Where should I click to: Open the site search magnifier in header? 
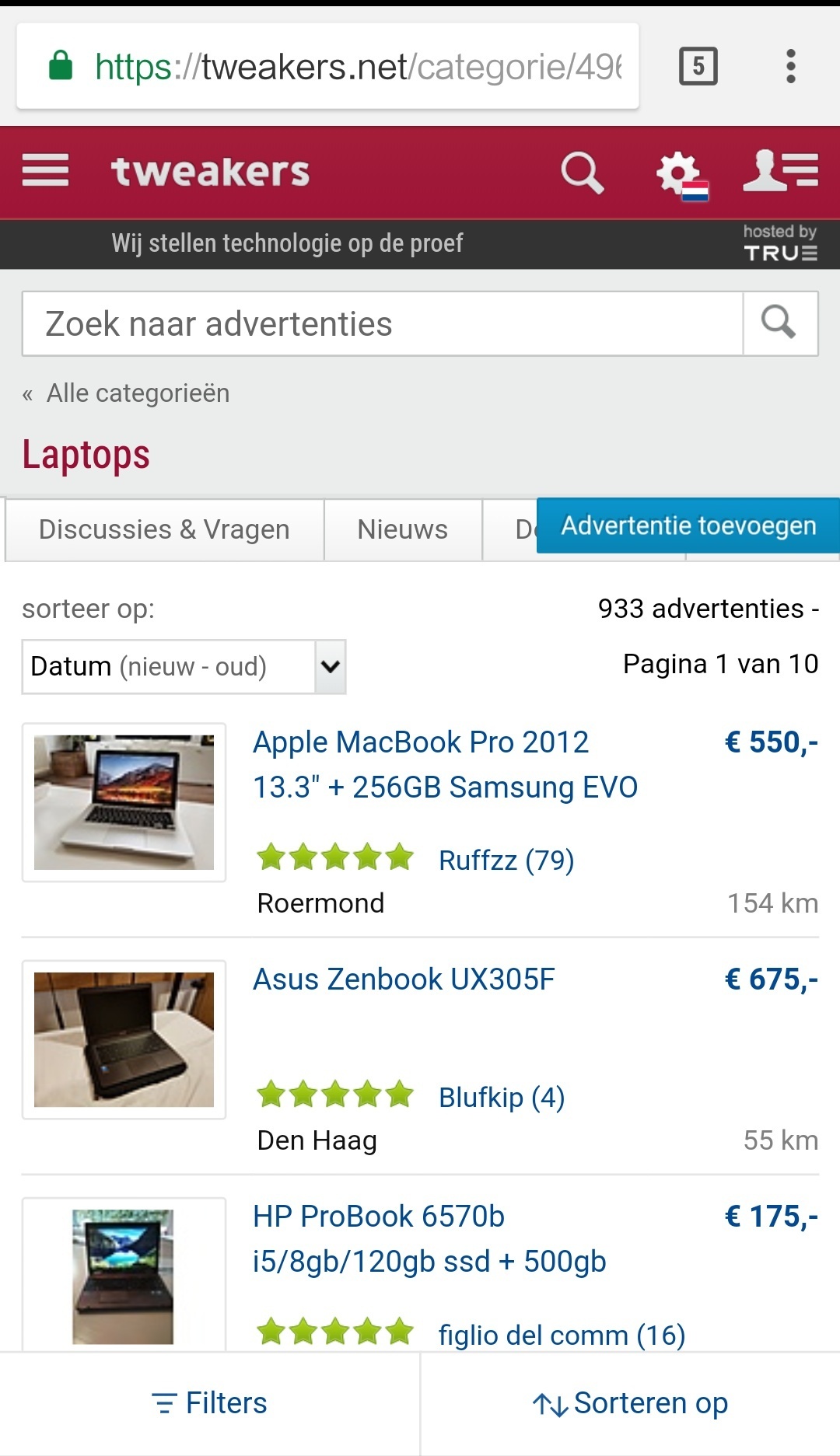tap(582, 172)
